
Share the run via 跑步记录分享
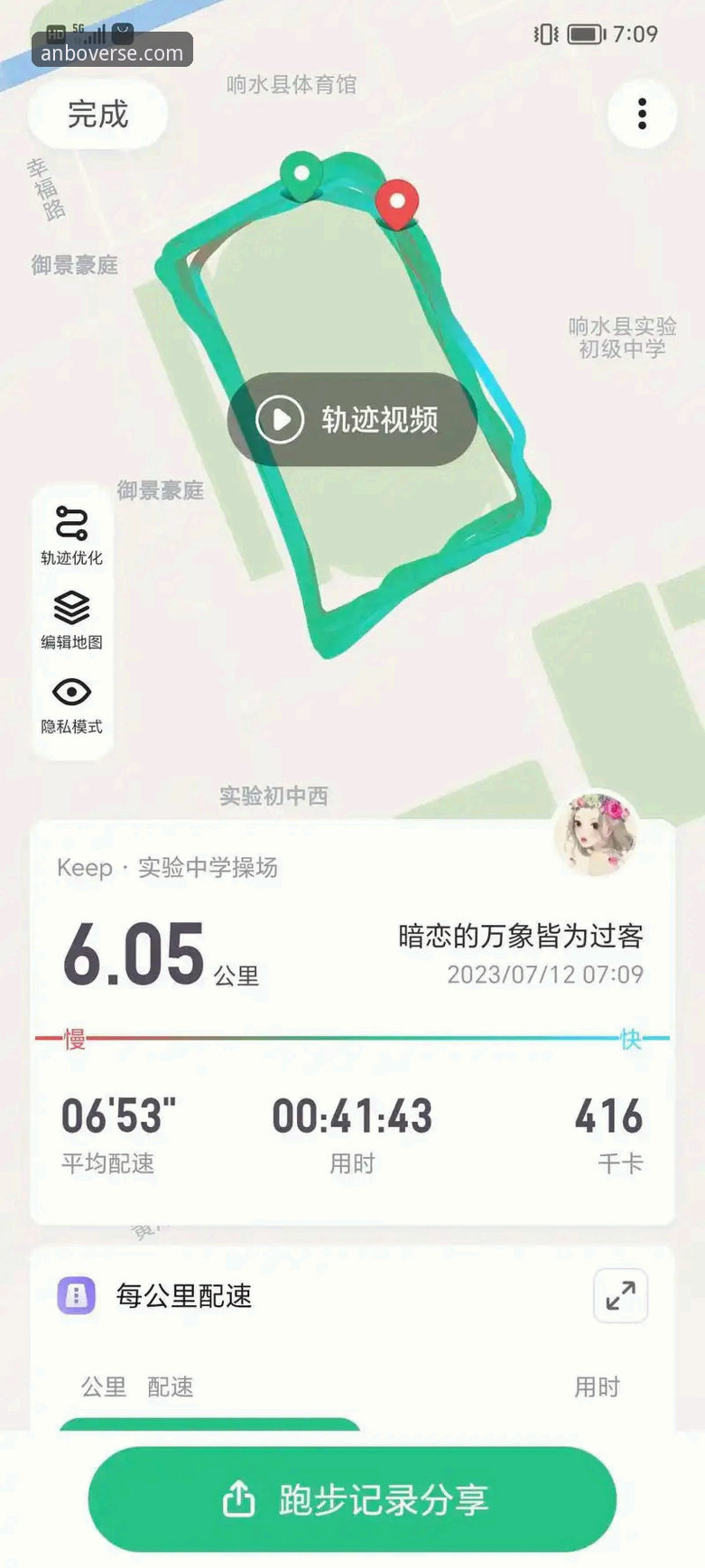coord(352,1499)
